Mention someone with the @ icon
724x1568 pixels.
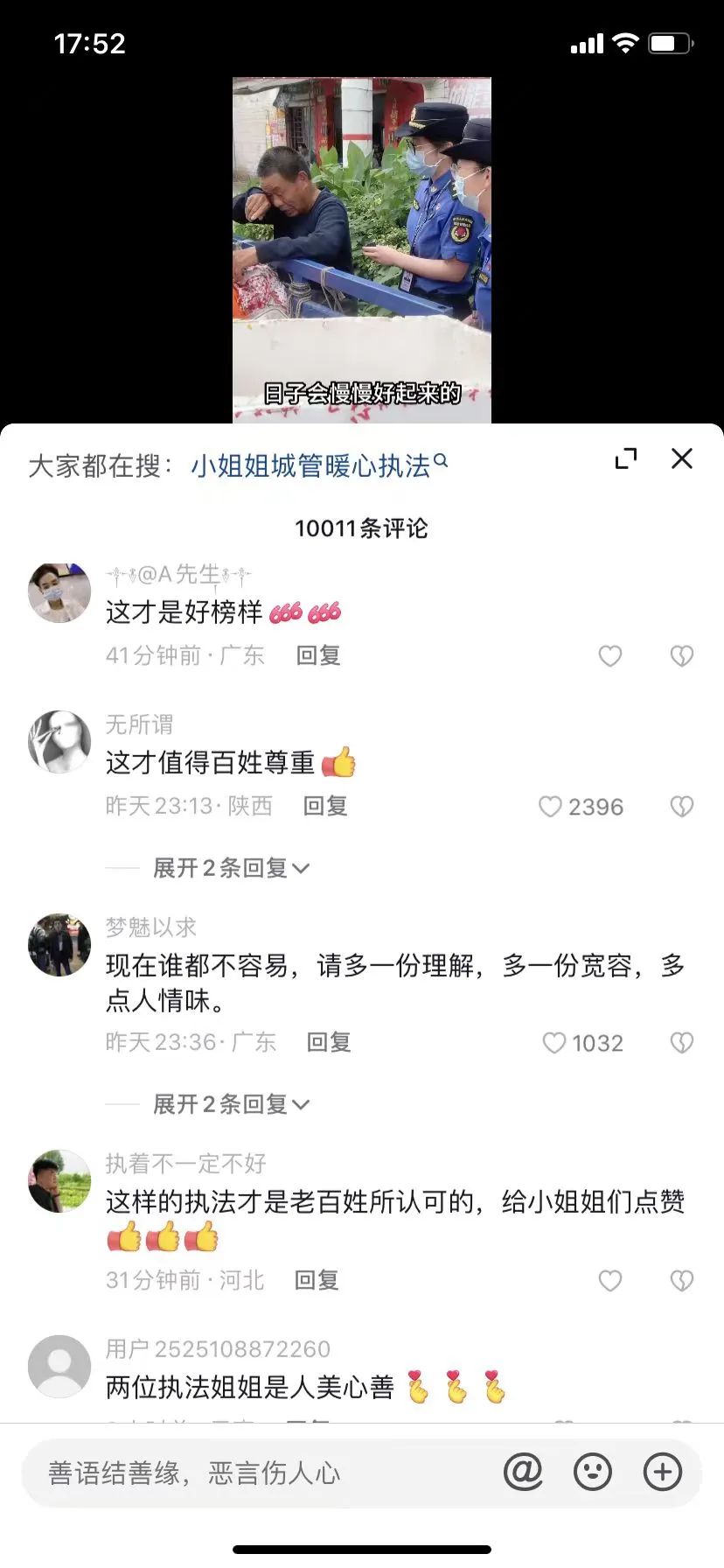(523, 1473)
